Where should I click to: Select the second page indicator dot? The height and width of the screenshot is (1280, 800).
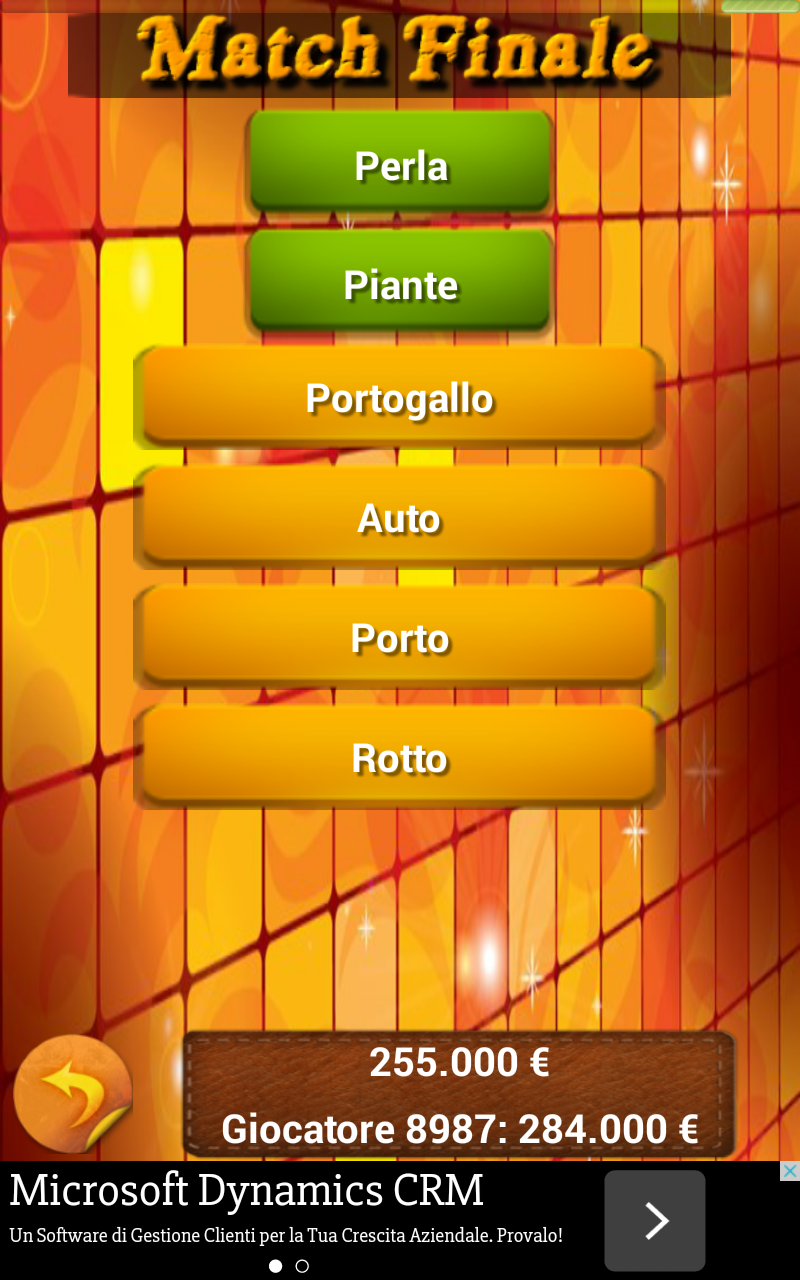(x=303, y=1265)
